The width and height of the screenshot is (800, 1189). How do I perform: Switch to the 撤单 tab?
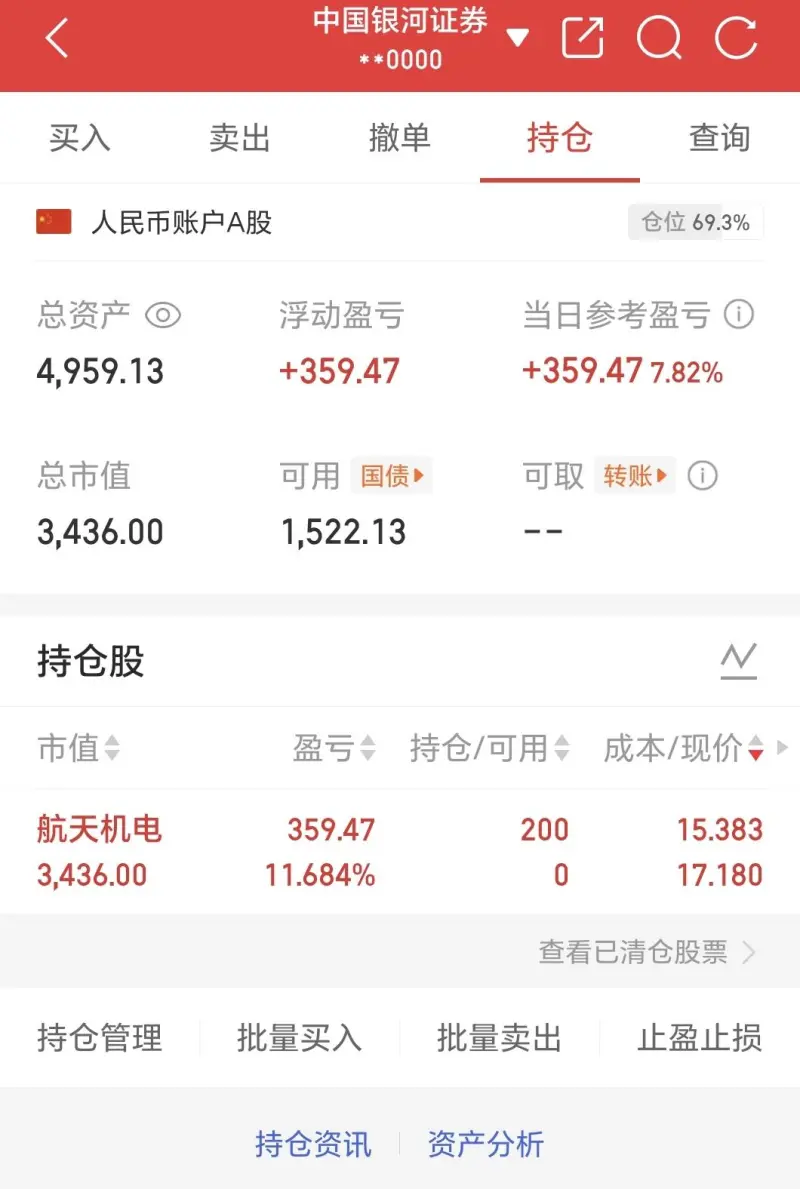pos(399,138)
